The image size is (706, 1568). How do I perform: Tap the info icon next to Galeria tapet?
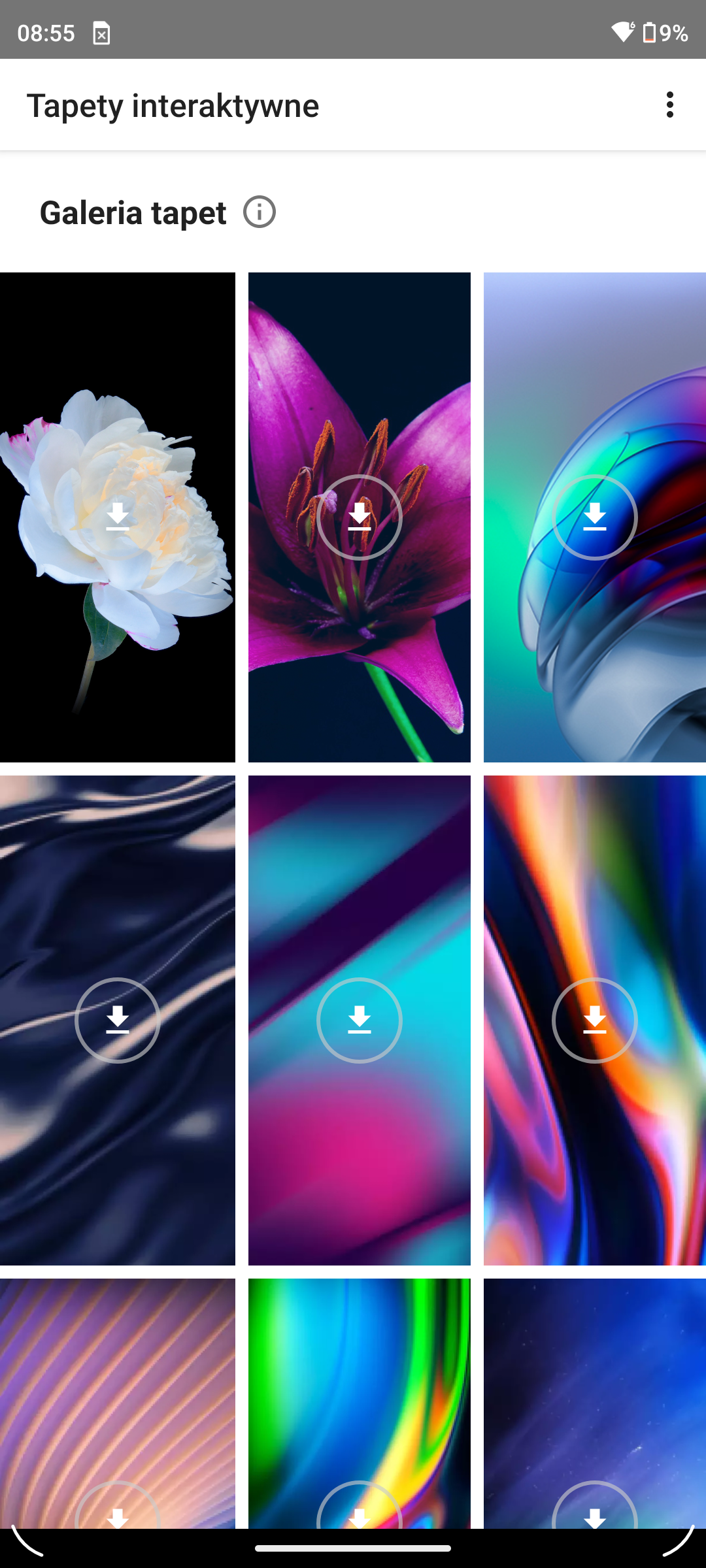[x=260, y=212]
